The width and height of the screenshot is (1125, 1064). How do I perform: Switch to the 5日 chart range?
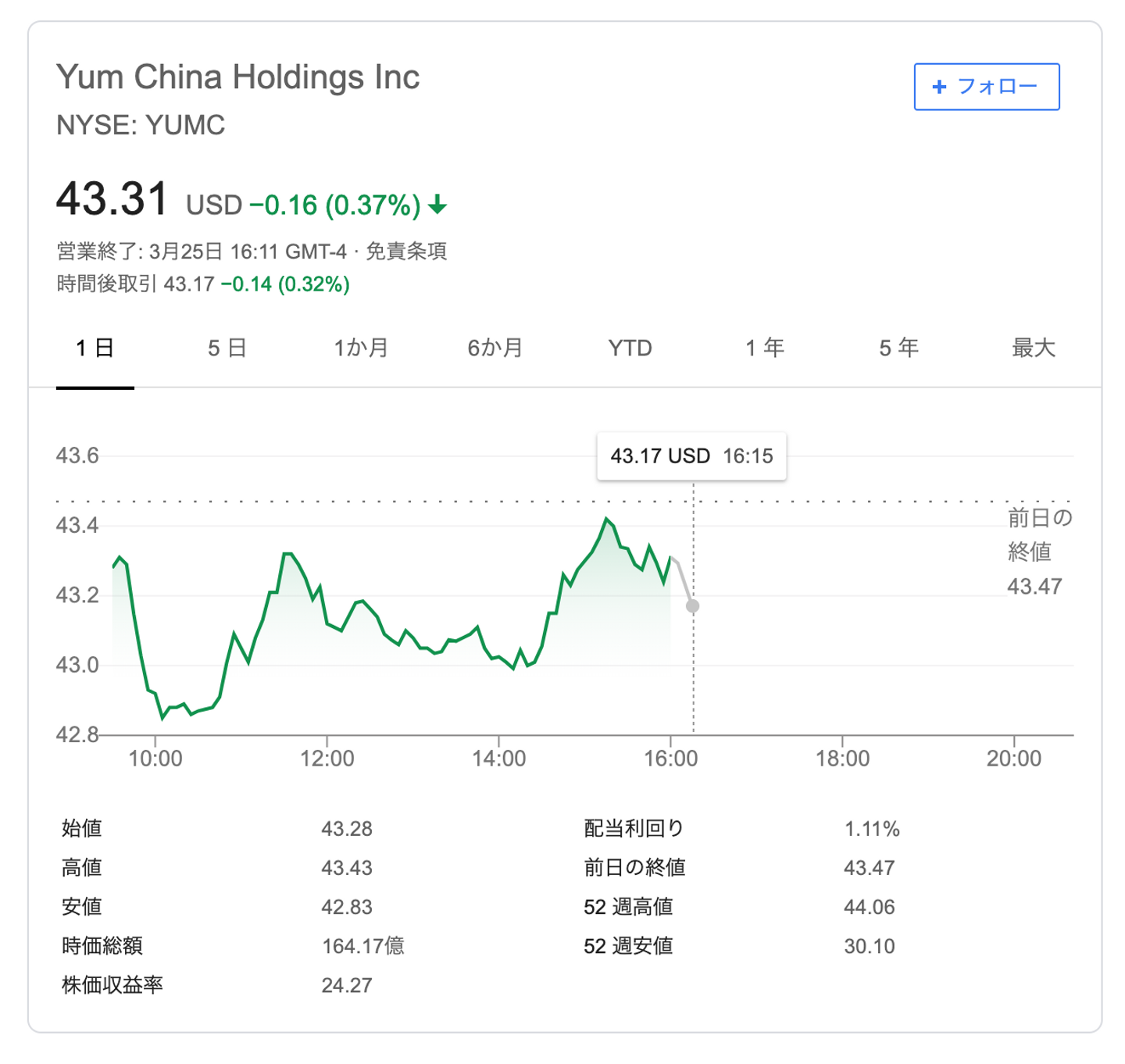coord(227,348)
